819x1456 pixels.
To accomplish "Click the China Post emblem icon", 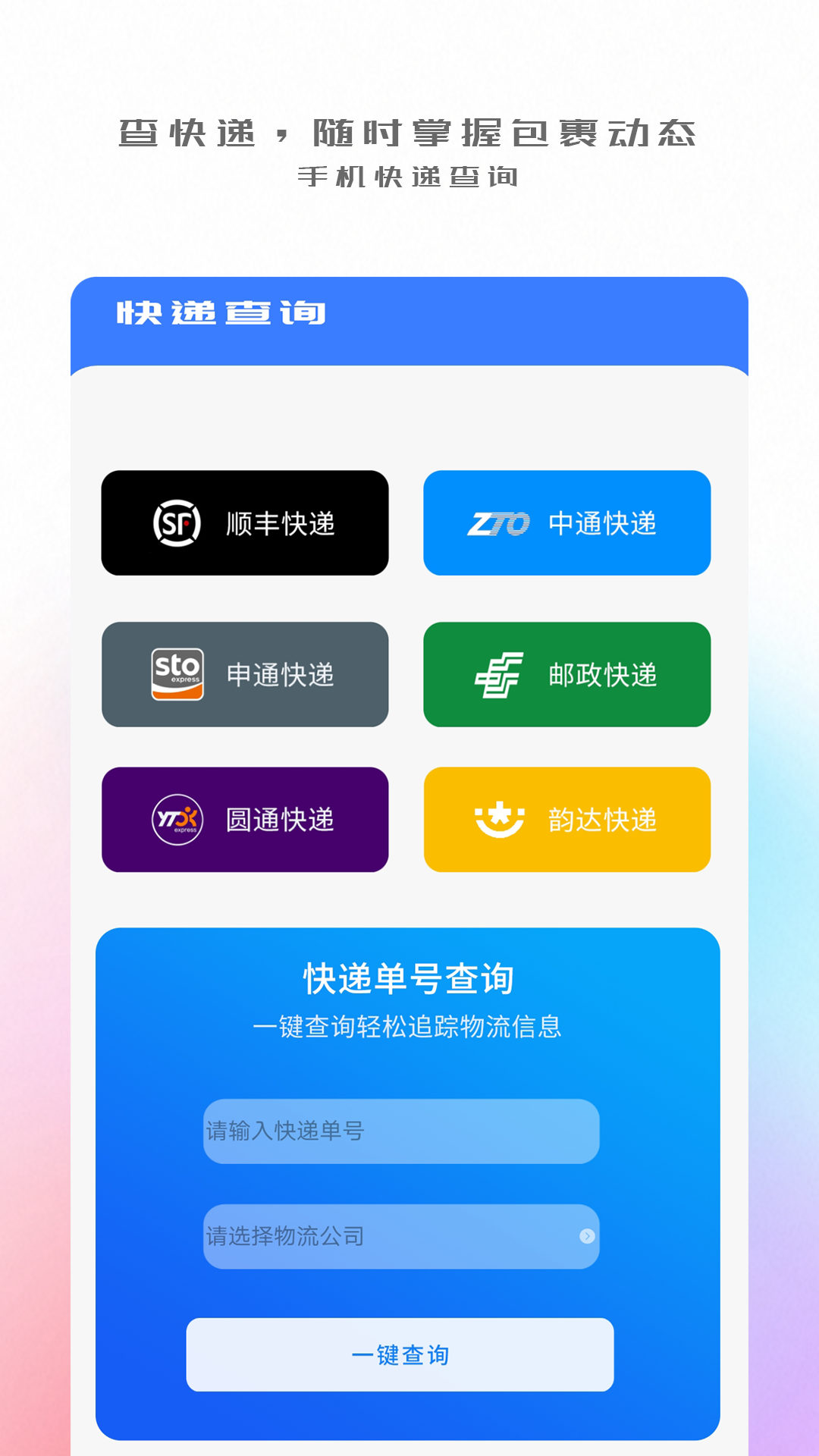I will click(497, 673).
